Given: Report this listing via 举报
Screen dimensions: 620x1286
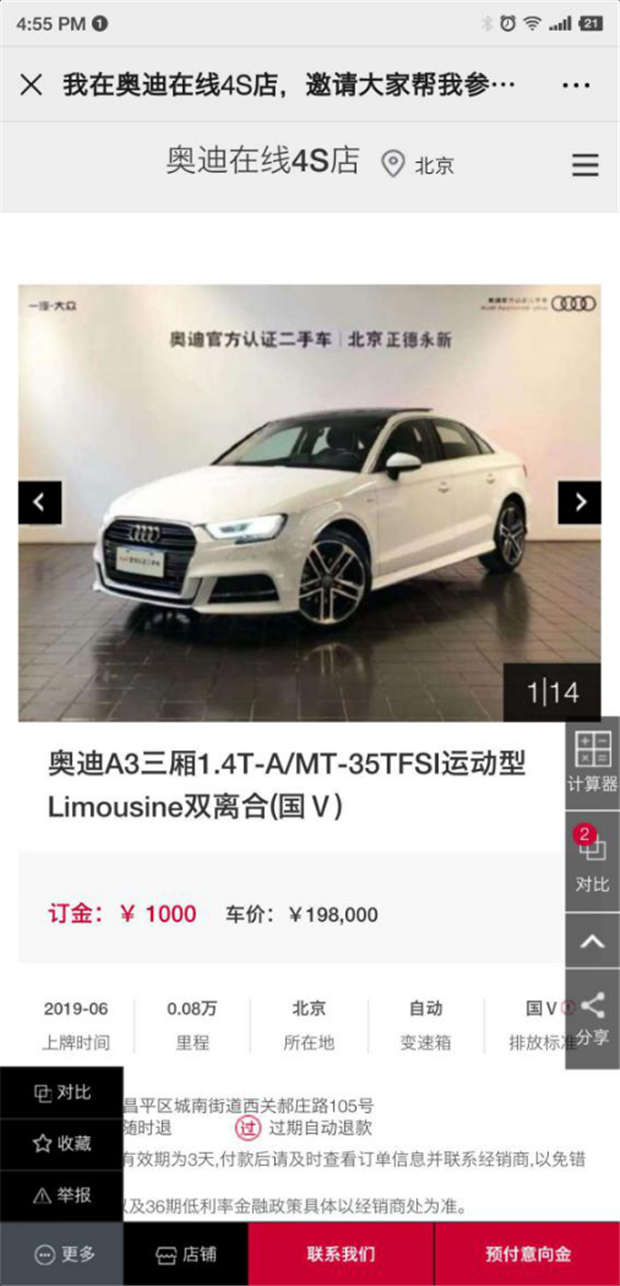Looking at the screenshot, I should click(62, 1194).
